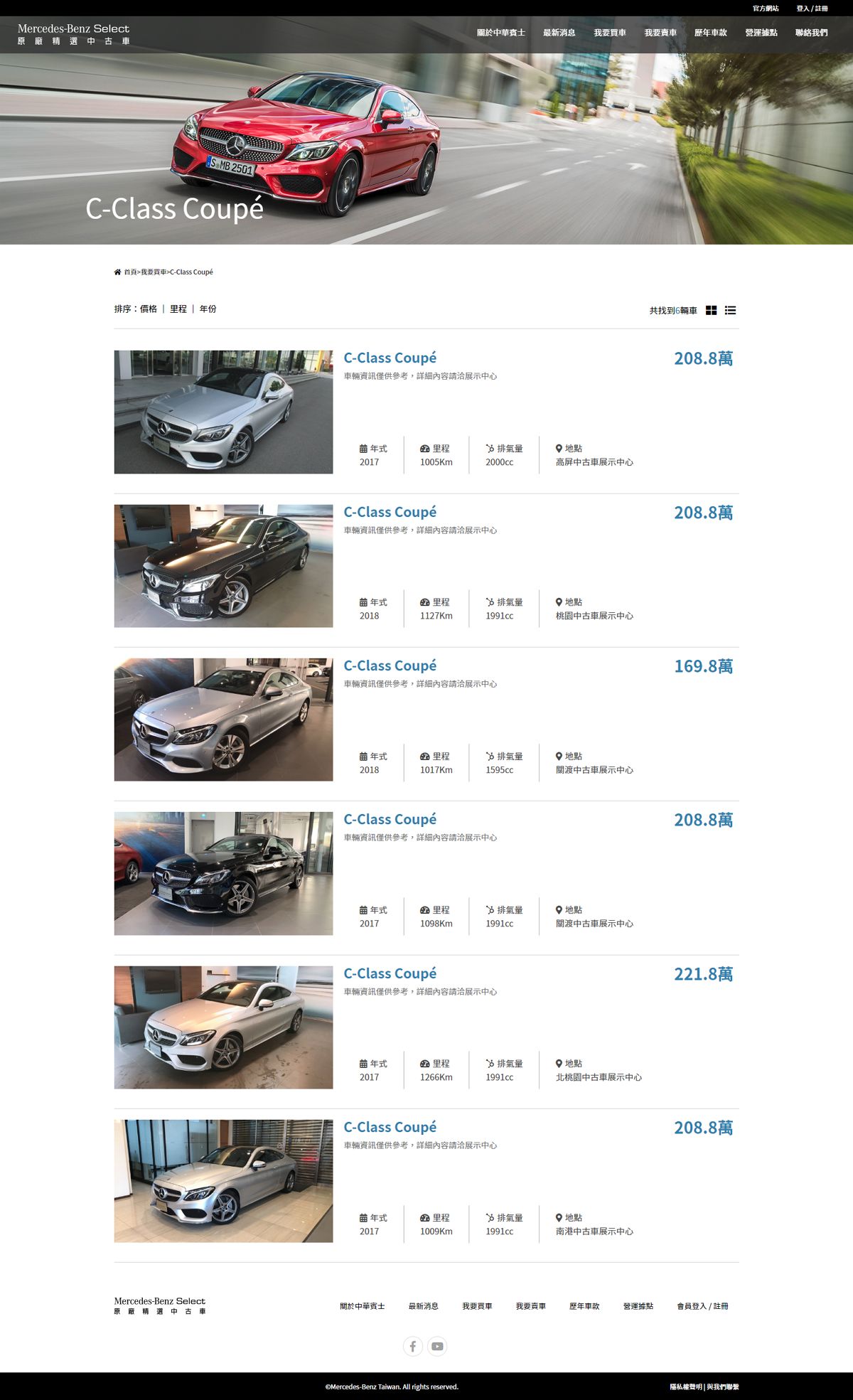Open 關於中華賓士 in top menu
The image size is (853, 1400).
[500, 33]
